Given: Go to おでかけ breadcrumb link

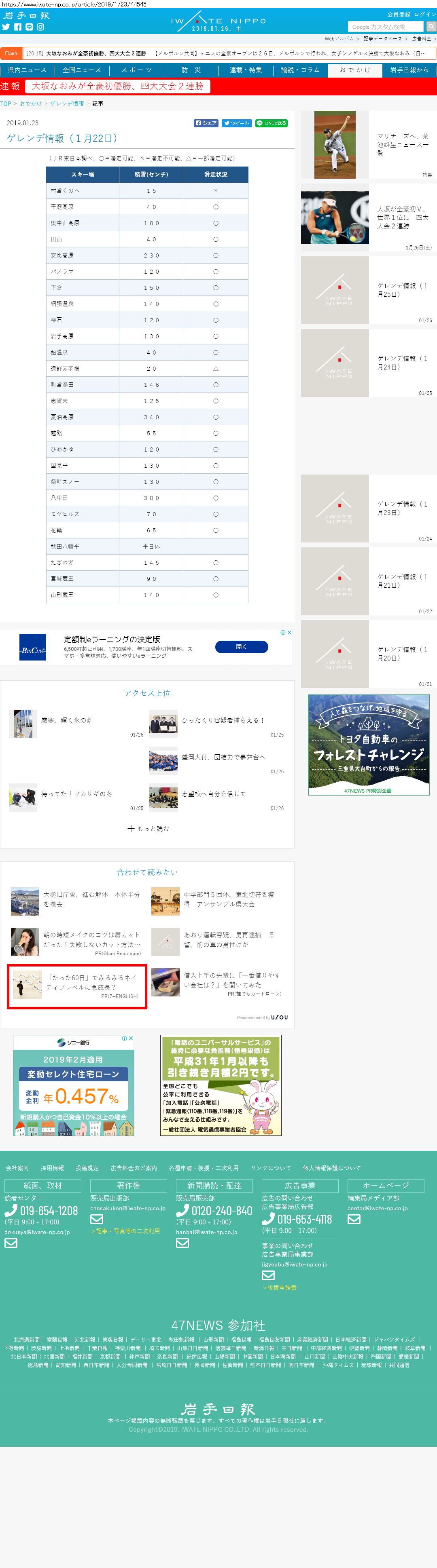Looking at the screenshot, I should tap(30, 104).
